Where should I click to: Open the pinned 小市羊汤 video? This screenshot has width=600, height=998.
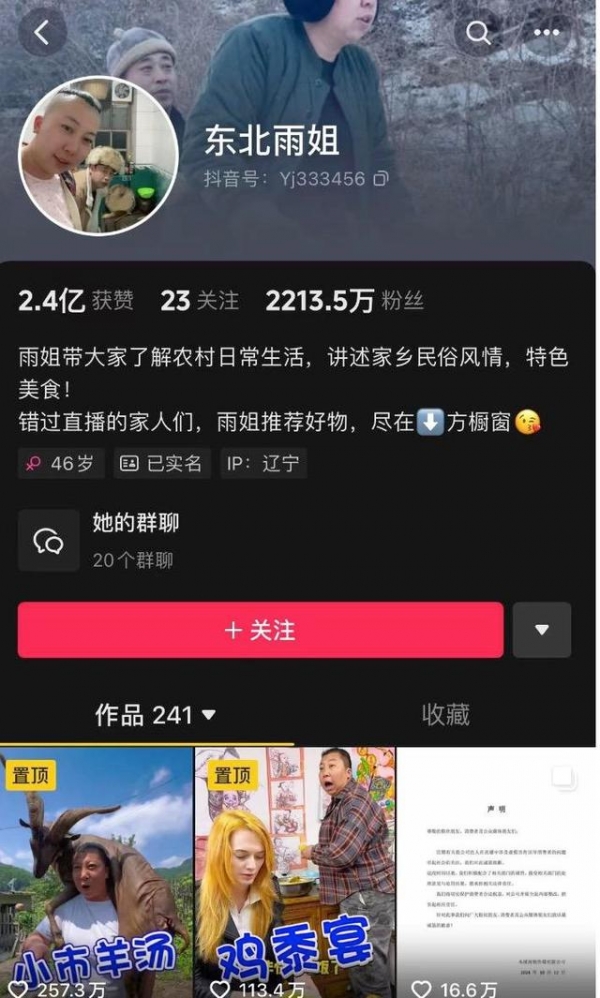pyautogui.click(x=96, y=870)
